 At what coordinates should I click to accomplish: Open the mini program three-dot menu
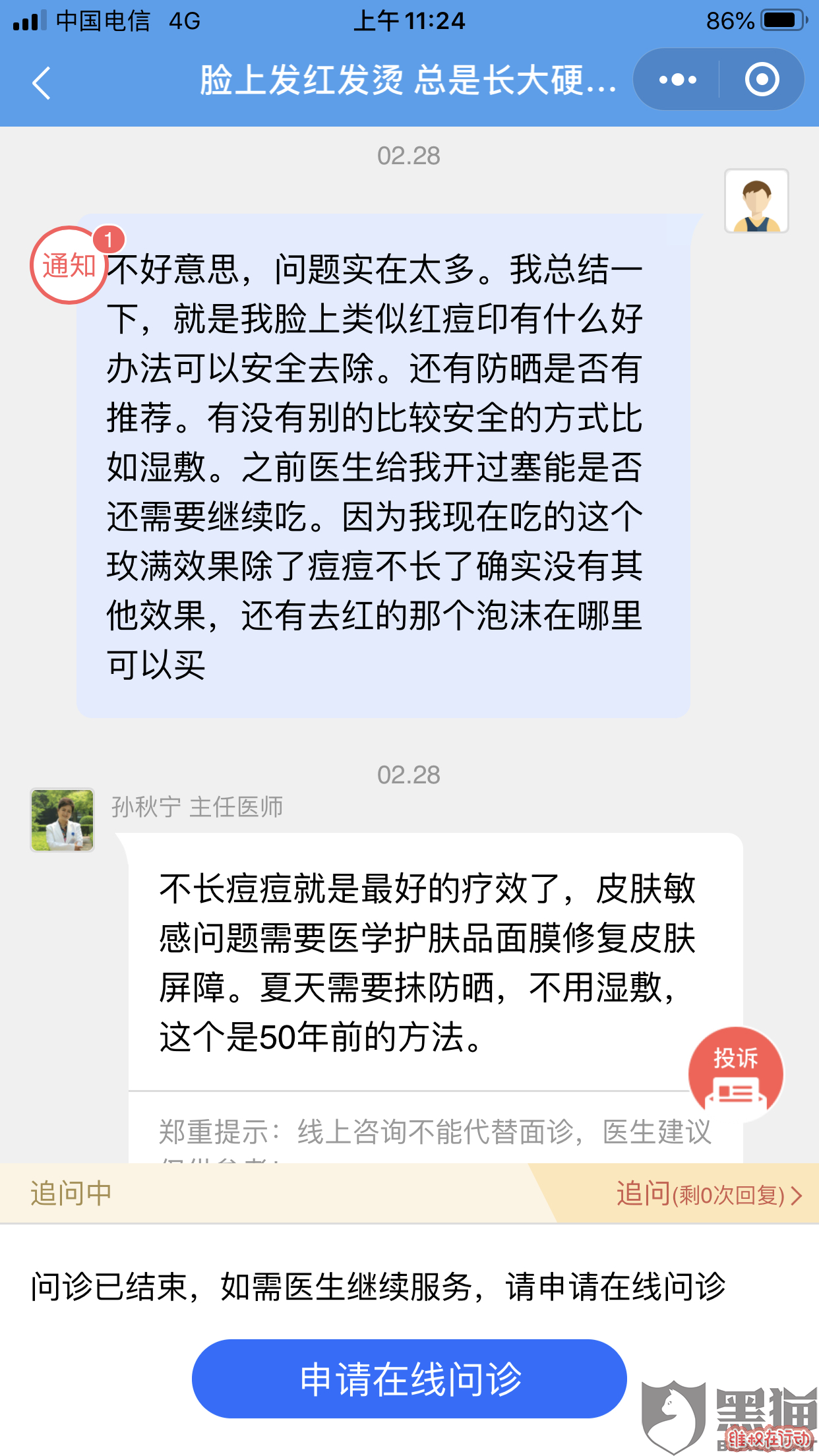[677, 80]
